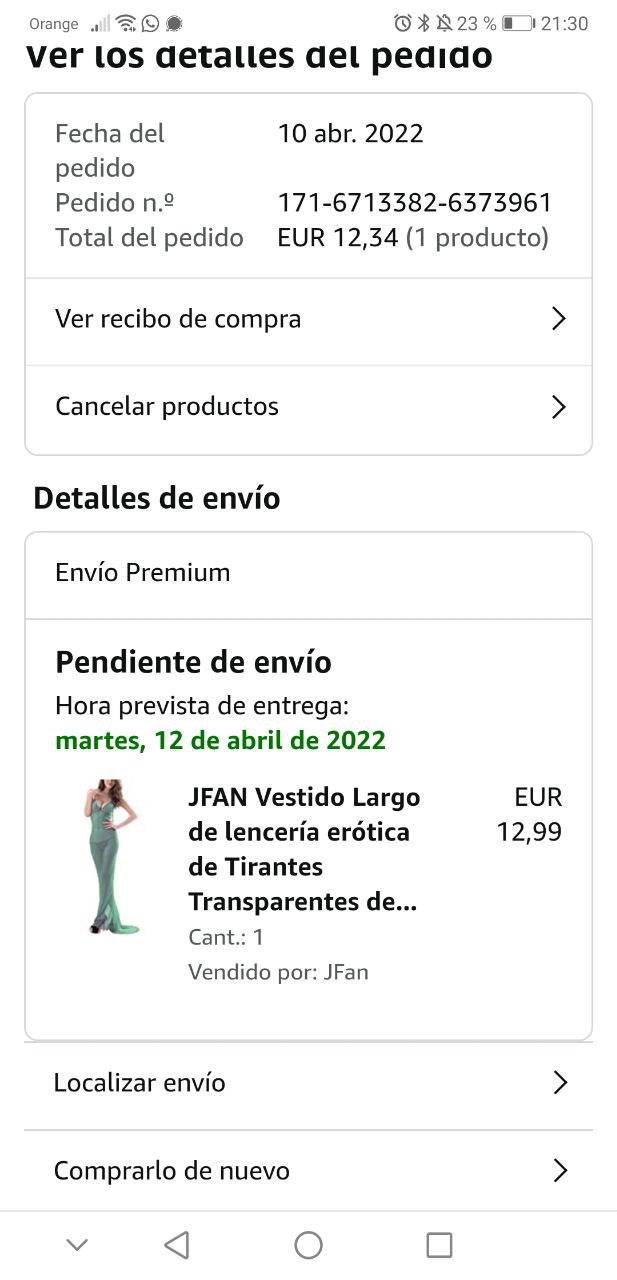View JFAN Vestido Largo product details
The height and width of the screenshot is (1280, 617).
[303, 850]
